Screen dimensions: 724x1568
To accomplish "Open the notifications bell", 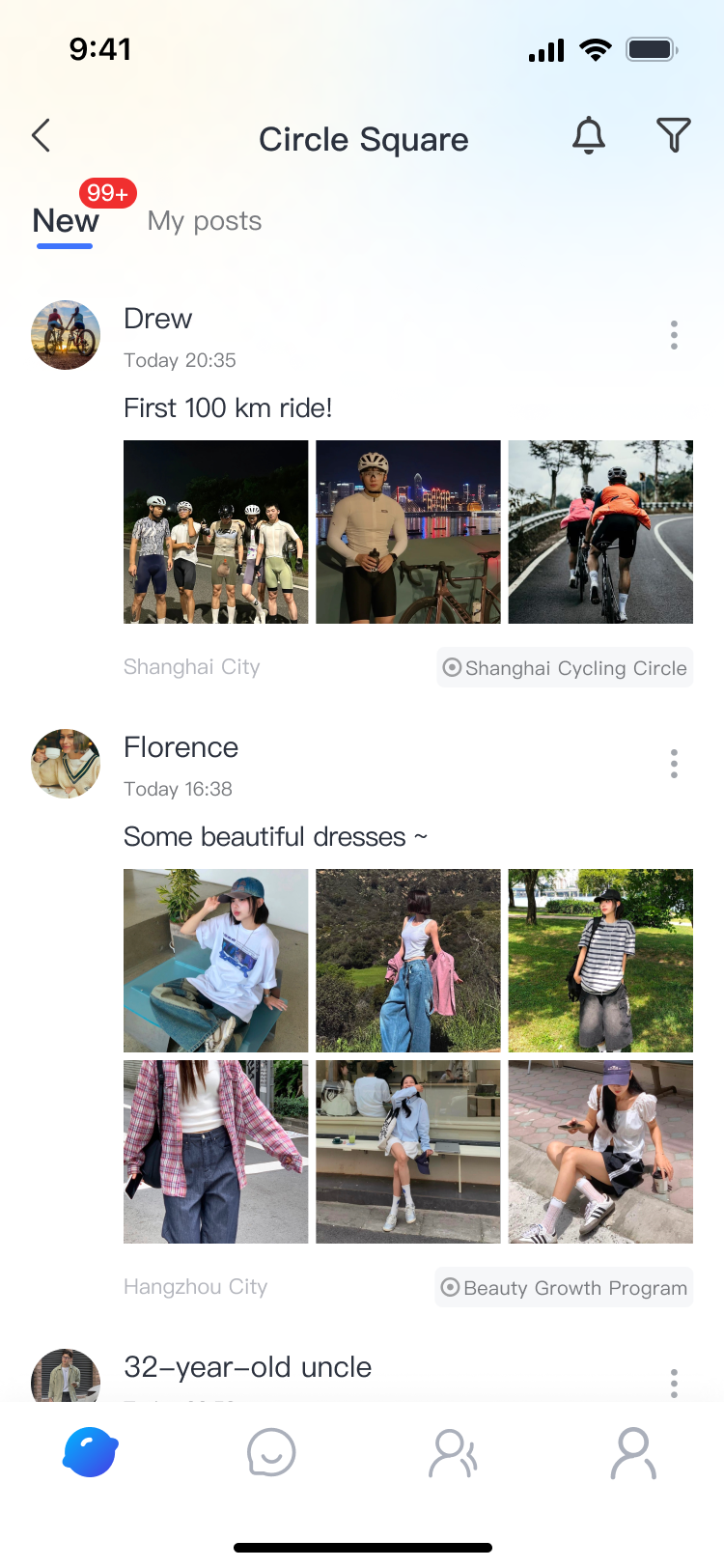I will 588,136.
